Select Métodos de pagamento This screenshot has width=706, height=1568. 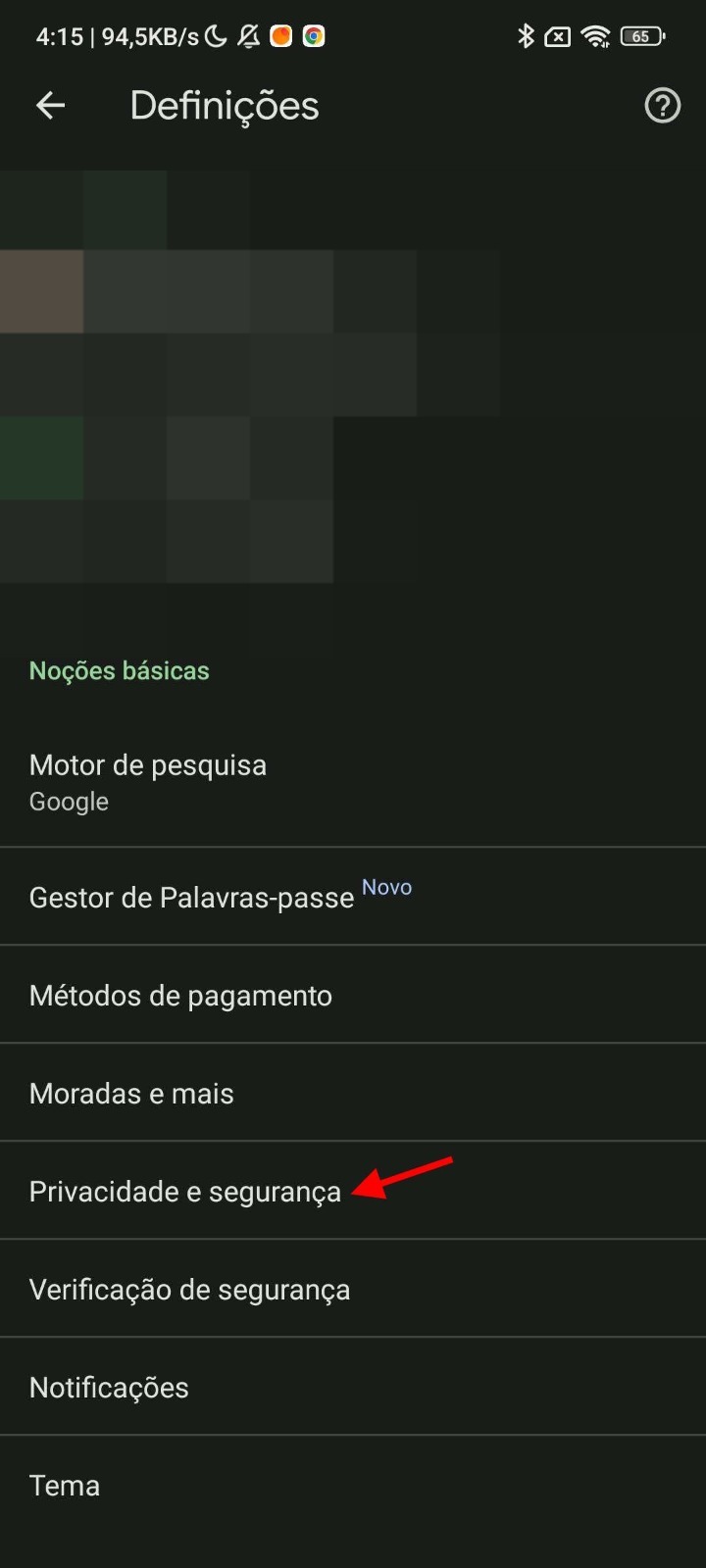(x=353, y=995)
